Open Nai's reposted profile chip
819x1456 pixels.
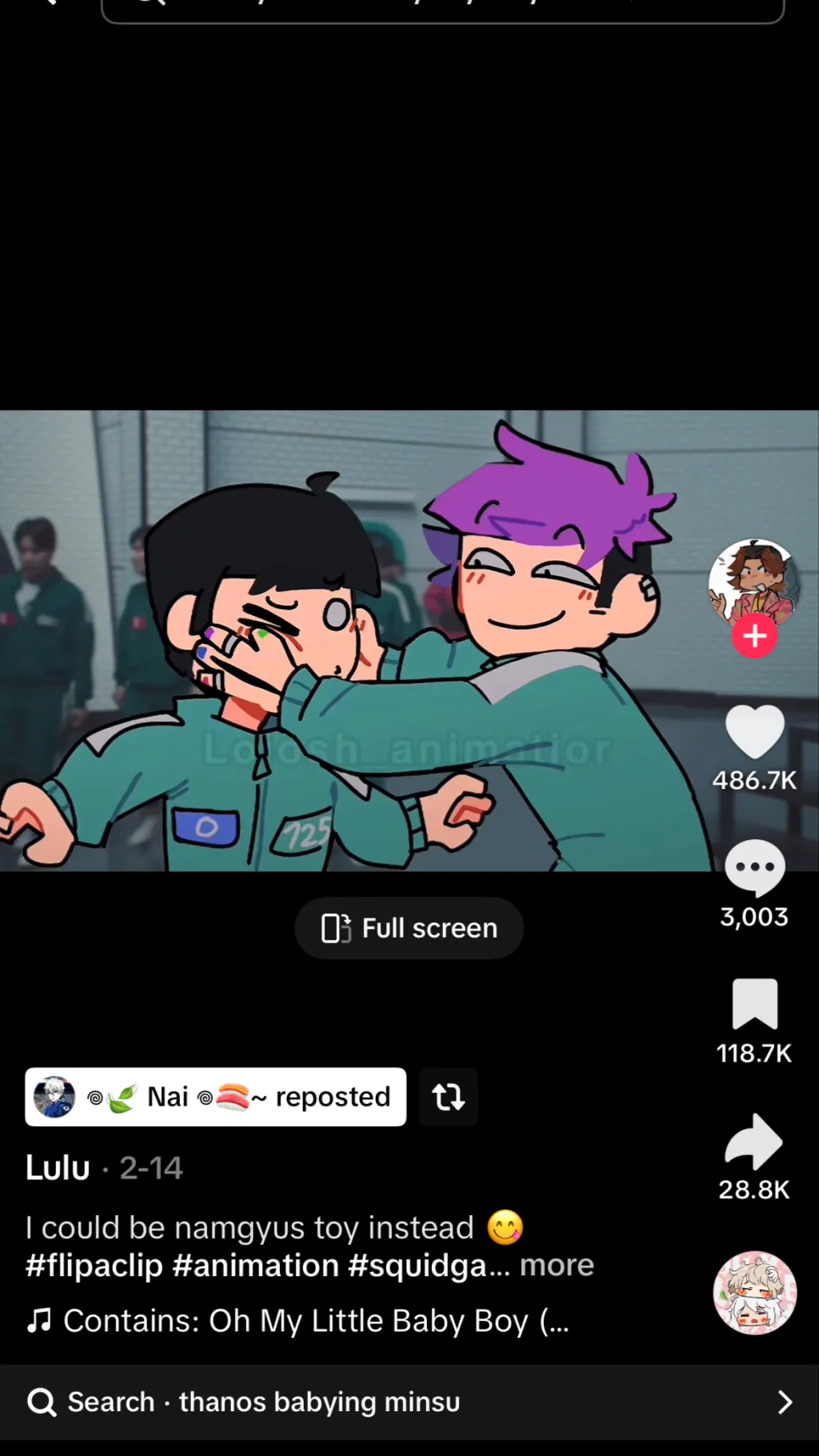coord(215,1097)
